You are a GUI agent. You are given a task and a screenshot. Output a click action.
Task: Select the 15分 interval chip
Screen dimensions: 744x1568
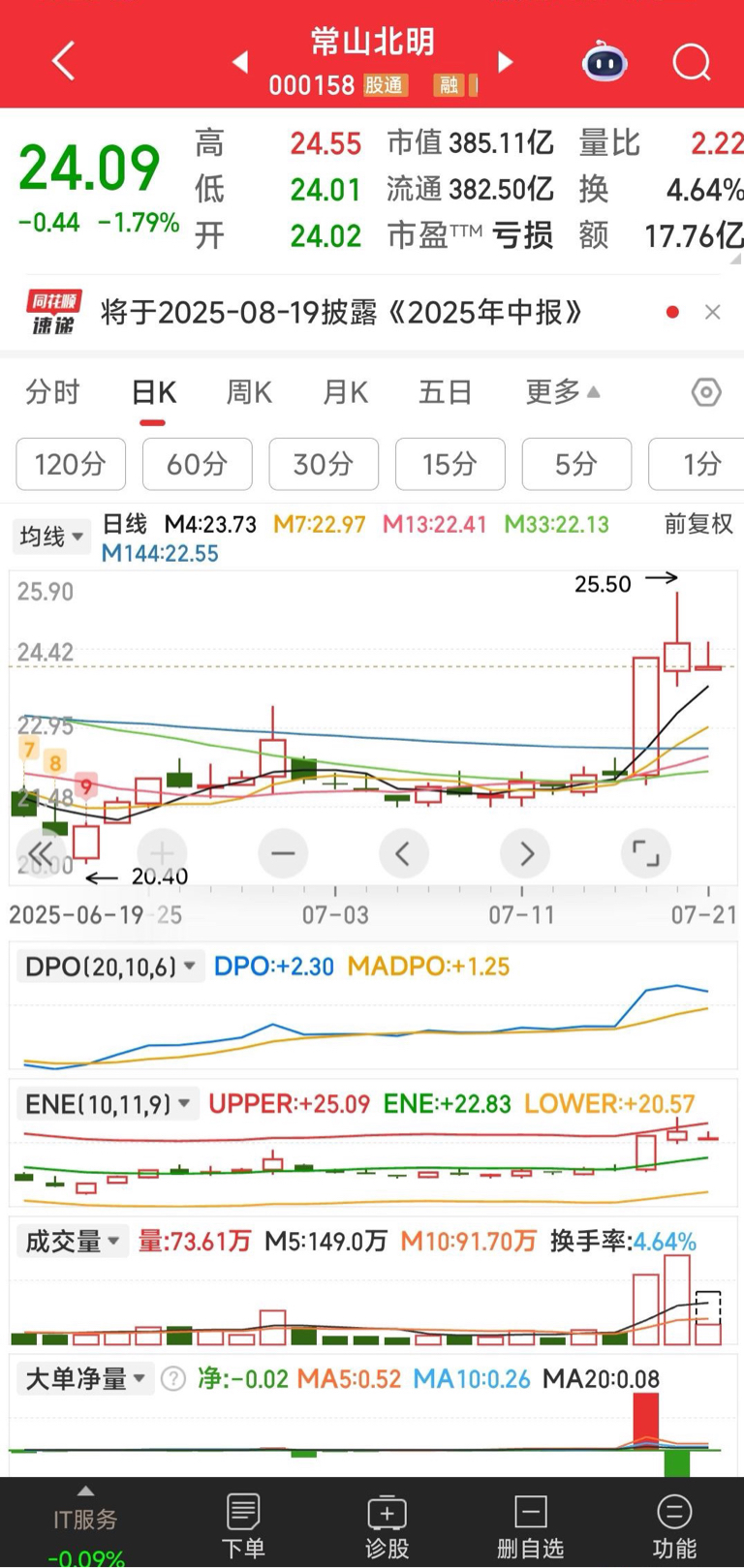[450, 464]
